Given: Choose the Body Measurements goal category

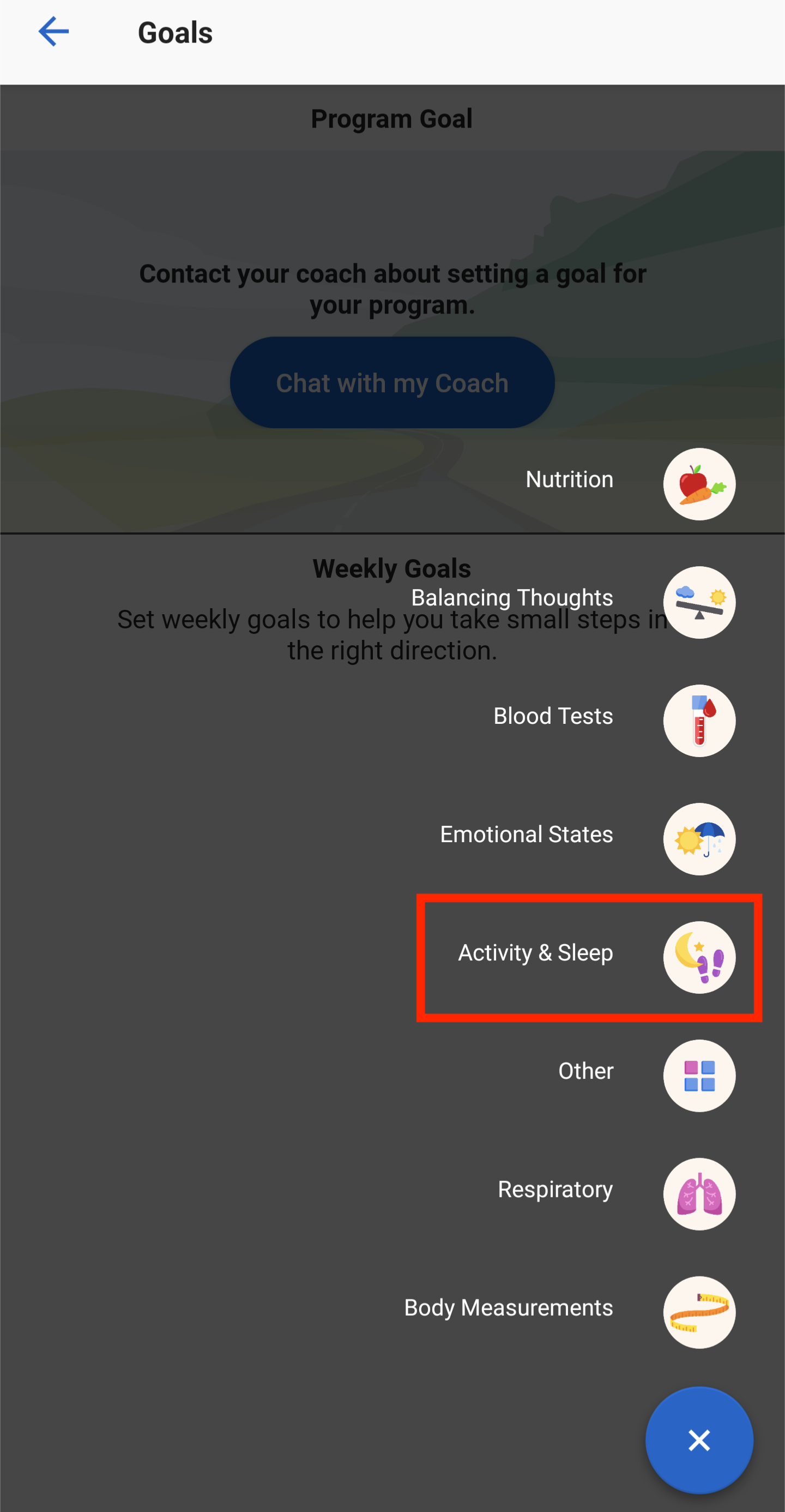Looking at the screenshot, I should [698, 1312].
